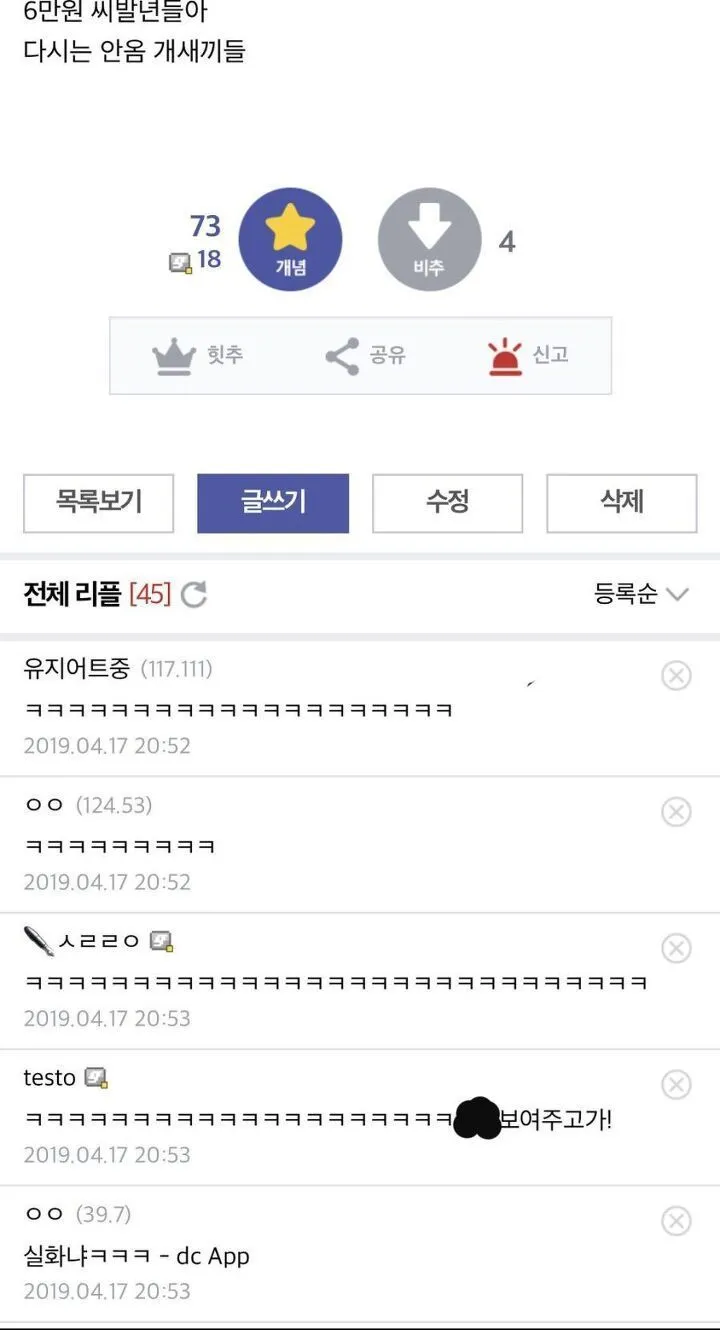Report the post with 신고
This screenshot has width=720, height=1330.
click(x=528, y=355)
